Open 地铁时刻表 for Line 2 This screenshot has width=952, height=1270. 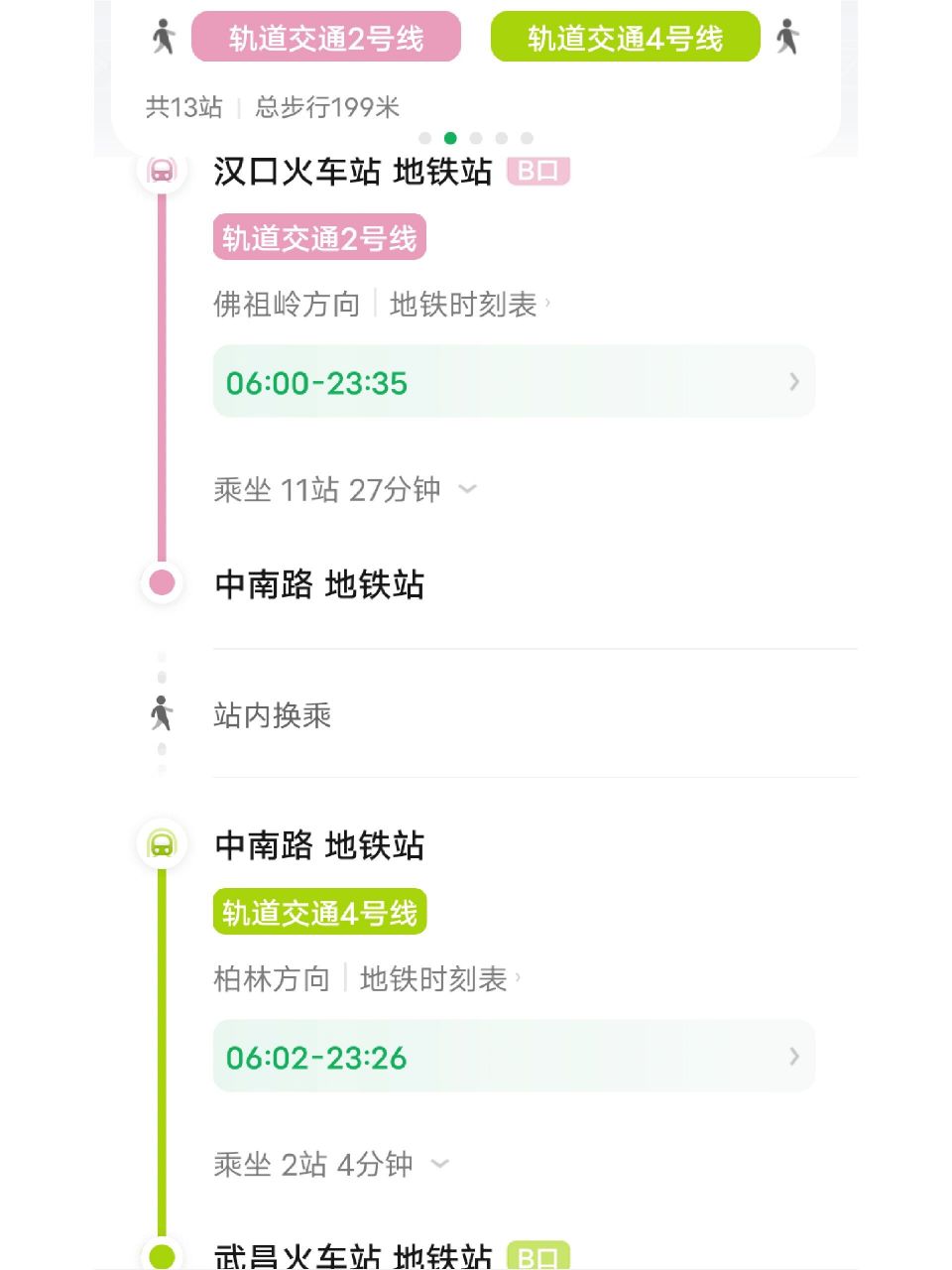coord(462,305)
